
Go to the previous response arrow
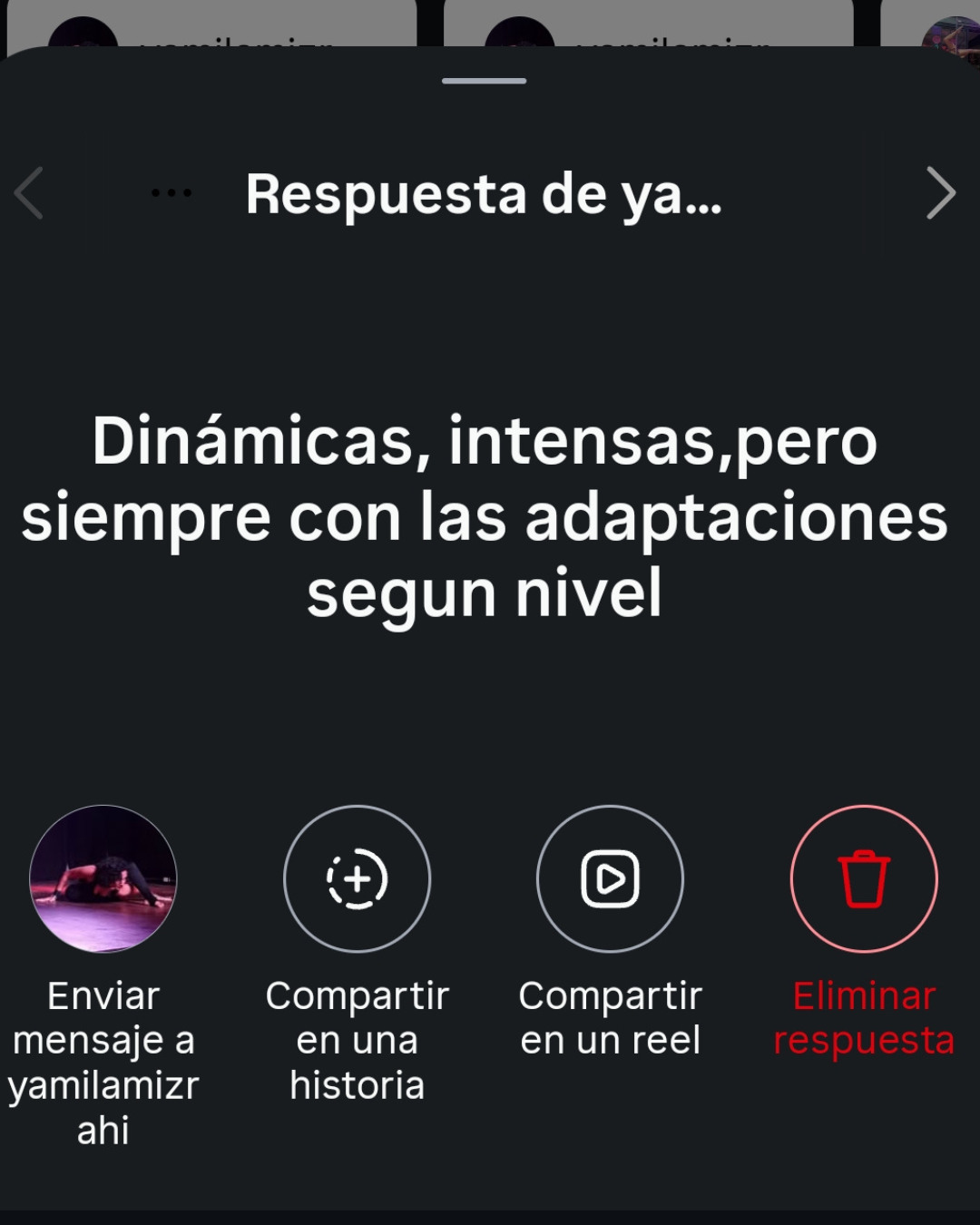29,193
